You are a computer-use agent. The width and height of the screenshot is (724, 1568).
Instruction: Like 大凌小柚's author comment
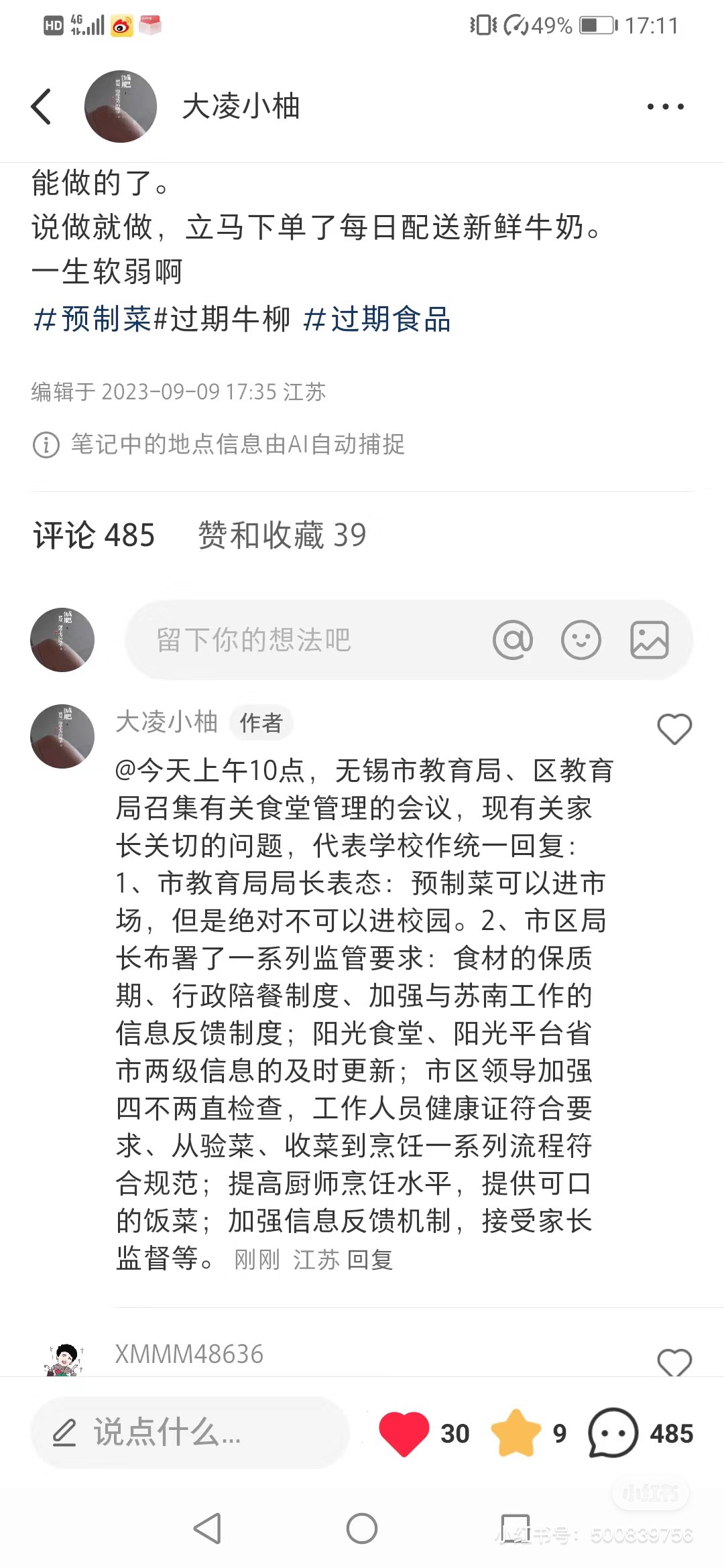point(674,729)
